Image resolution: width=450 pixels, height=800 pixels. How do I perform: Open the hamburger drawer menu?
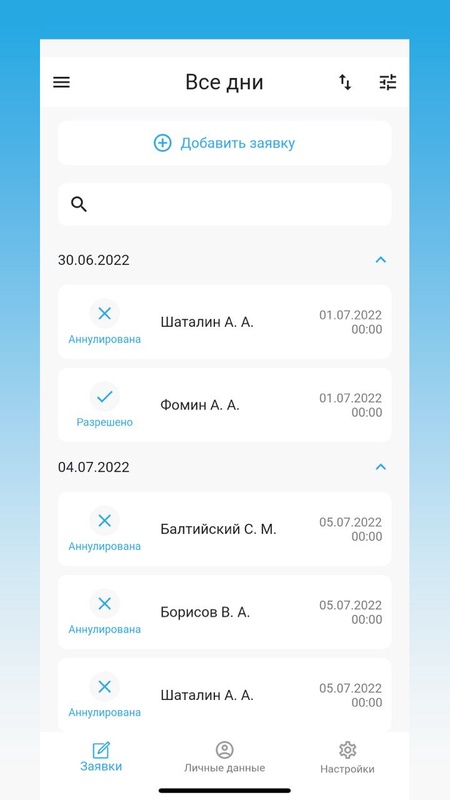click(x=62, y=83)
